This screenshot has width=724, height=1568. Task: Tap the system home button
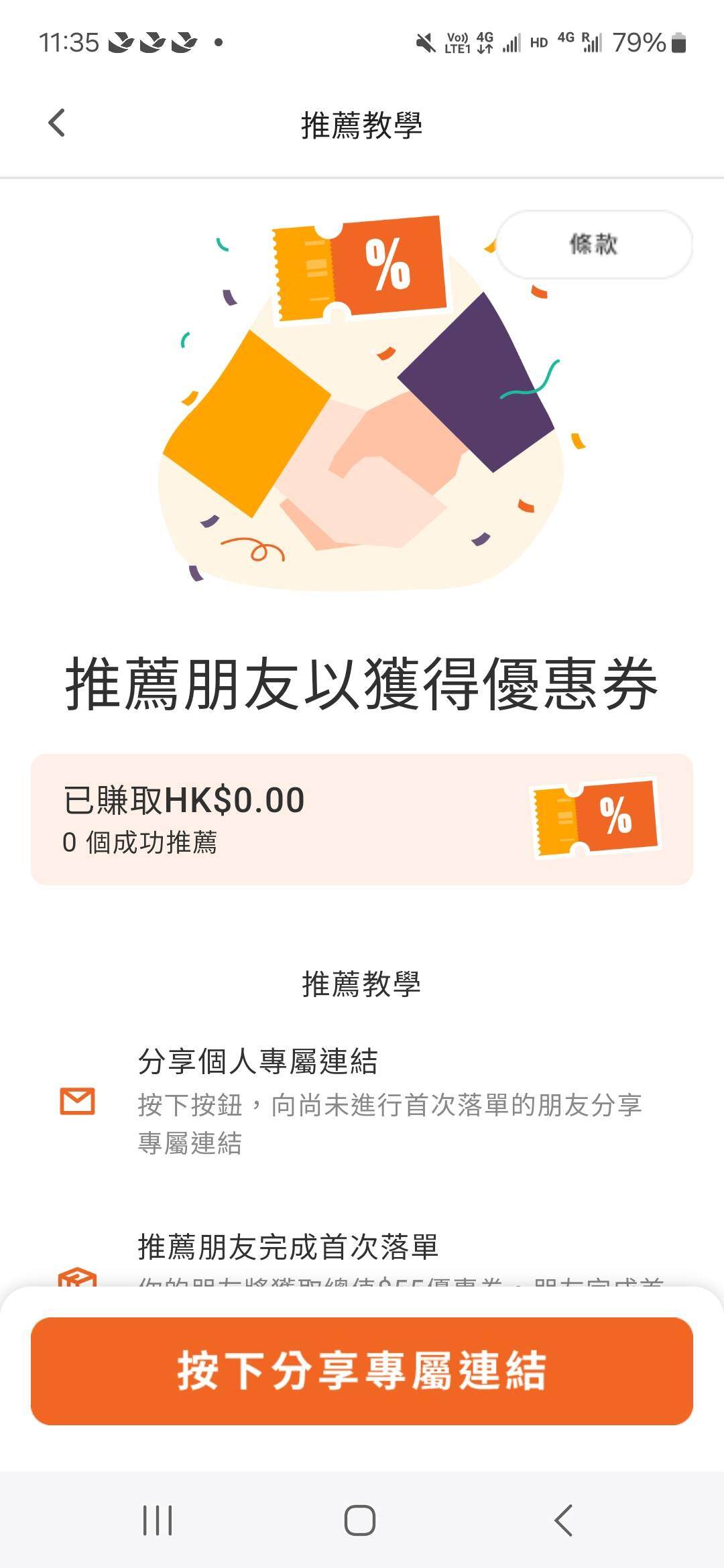point(360,1520)
